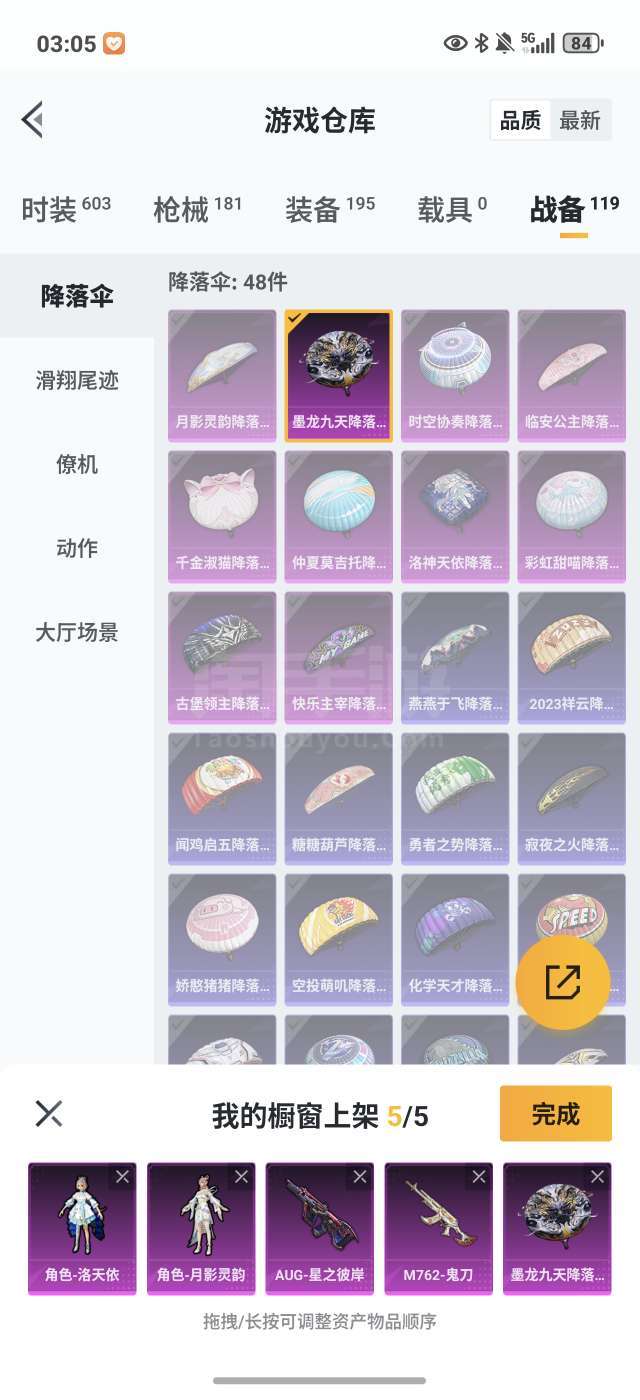This screenshot has width=640, height=1400.
Task: Sort items by 品质
Action: [x=520, y=121]
